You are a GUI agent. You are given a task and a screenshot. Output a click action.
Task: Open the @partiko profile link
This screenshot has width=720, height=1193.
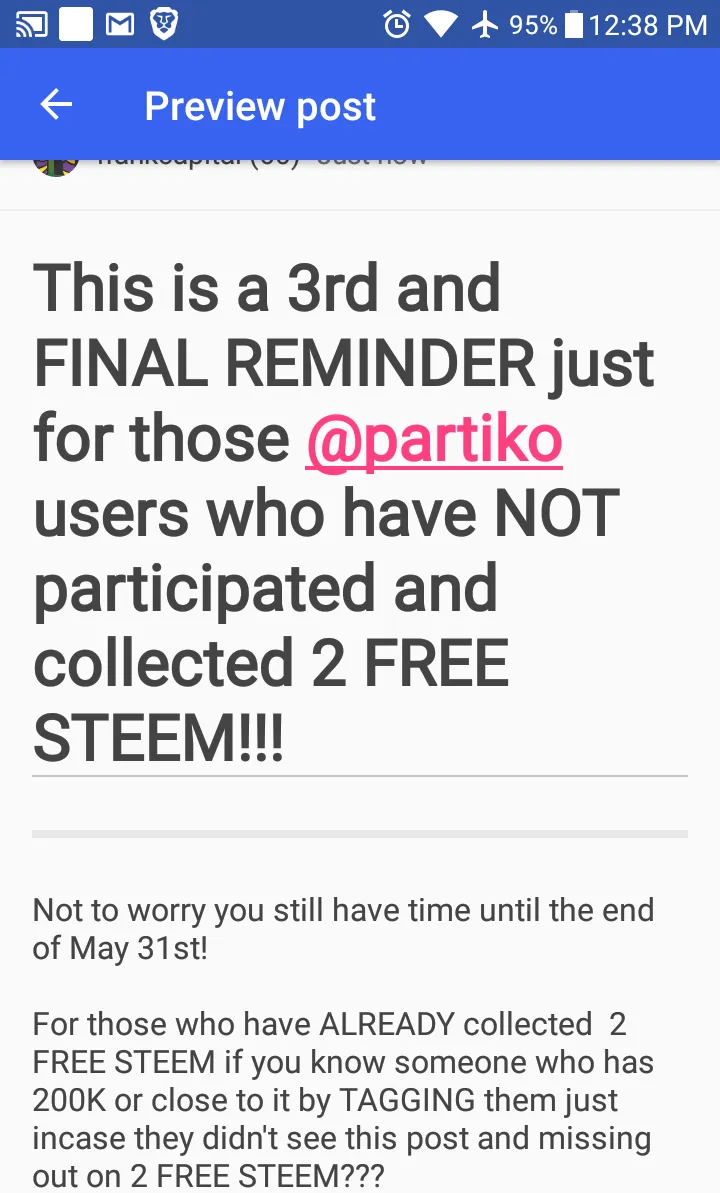[x=434, y=440]
